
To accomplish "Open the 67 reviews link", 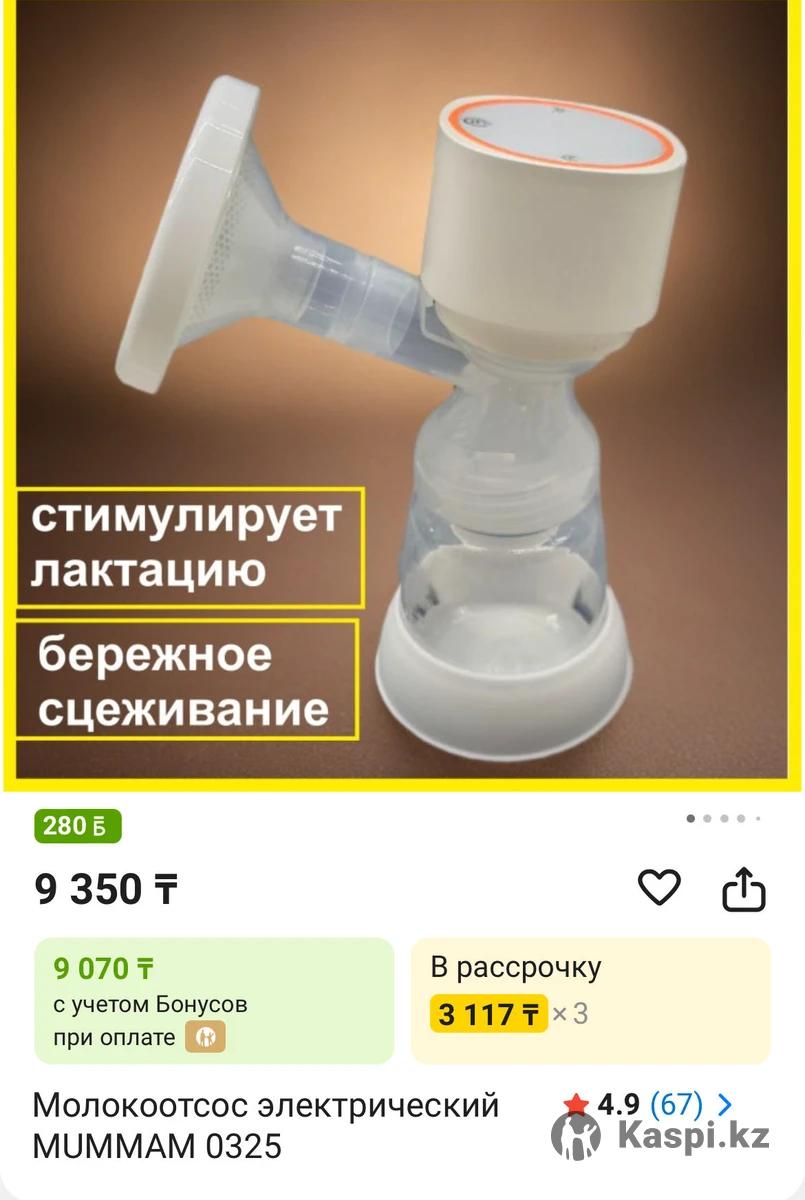I will [677, 1104].
